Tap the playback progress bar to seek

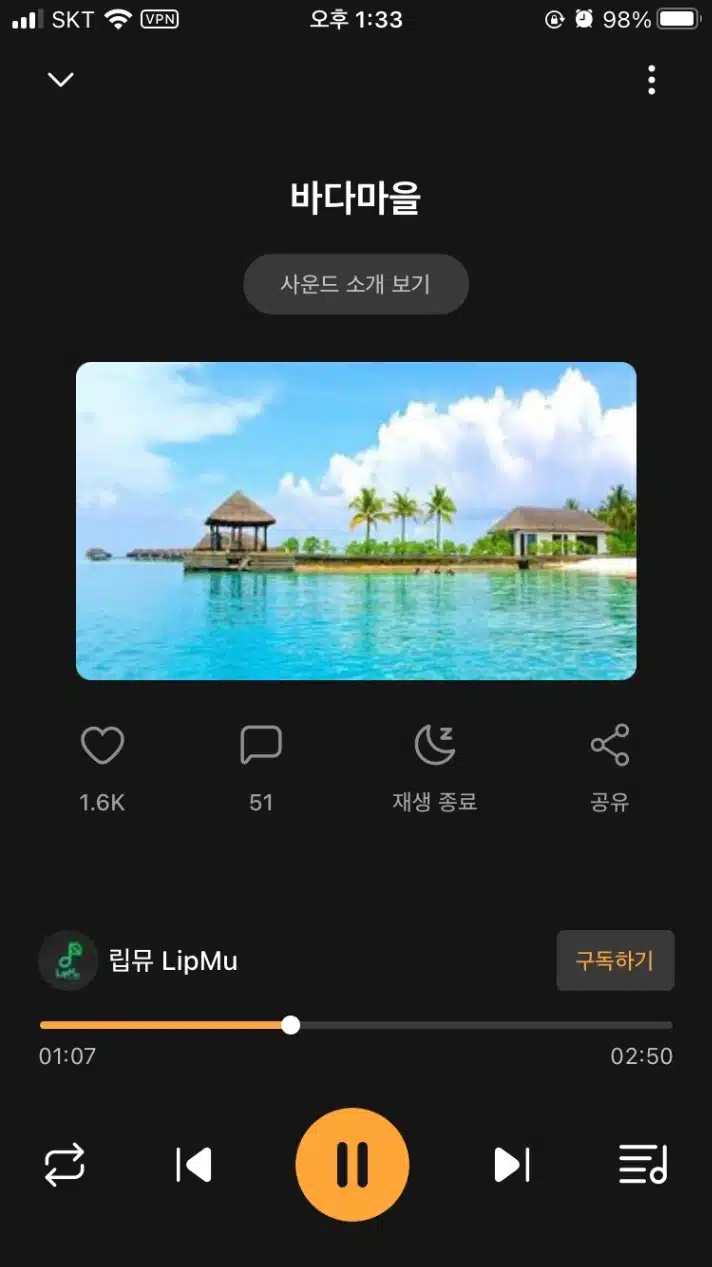(356, 1025)
